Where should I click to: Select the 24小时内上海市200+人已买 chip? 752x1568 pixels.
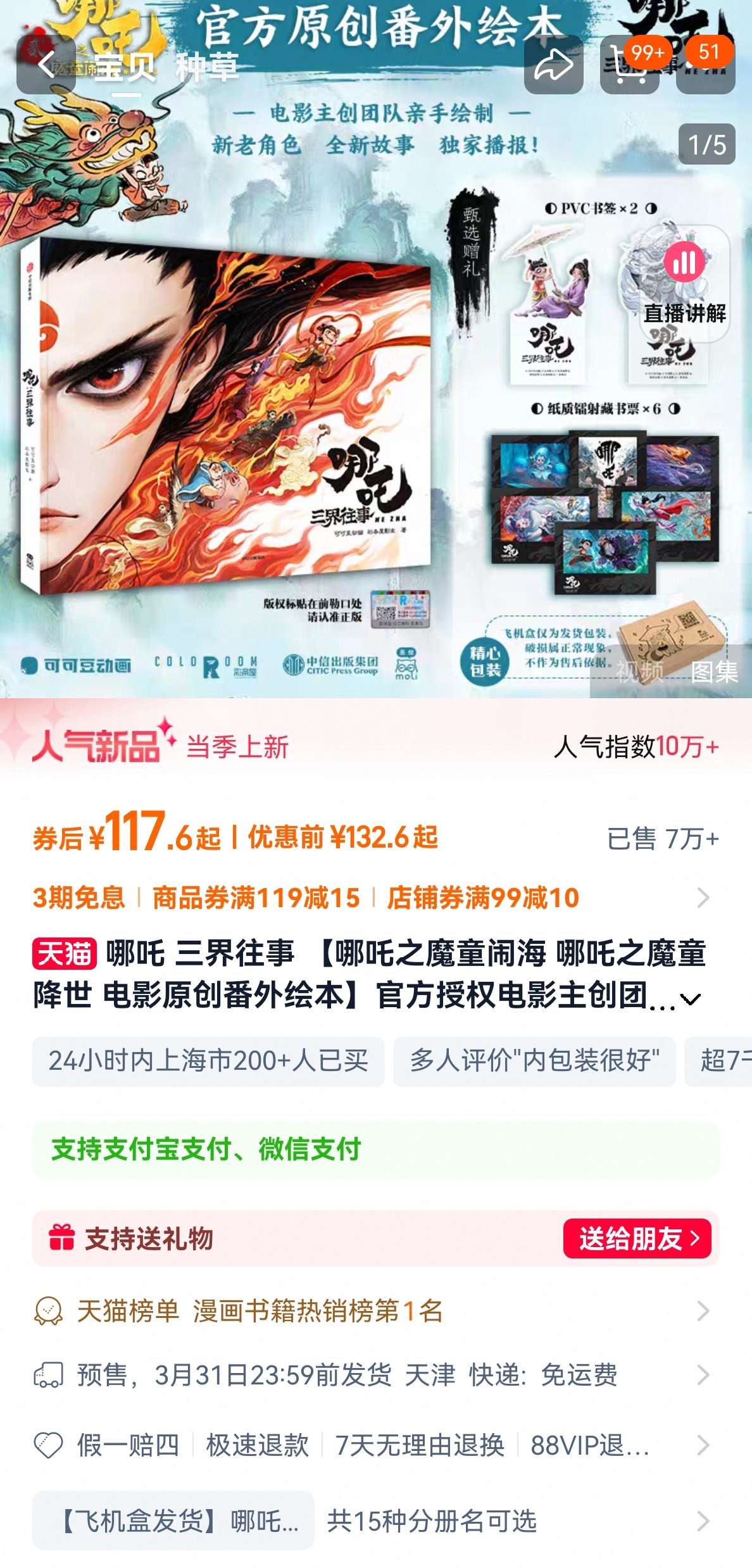coord(208,1061)
